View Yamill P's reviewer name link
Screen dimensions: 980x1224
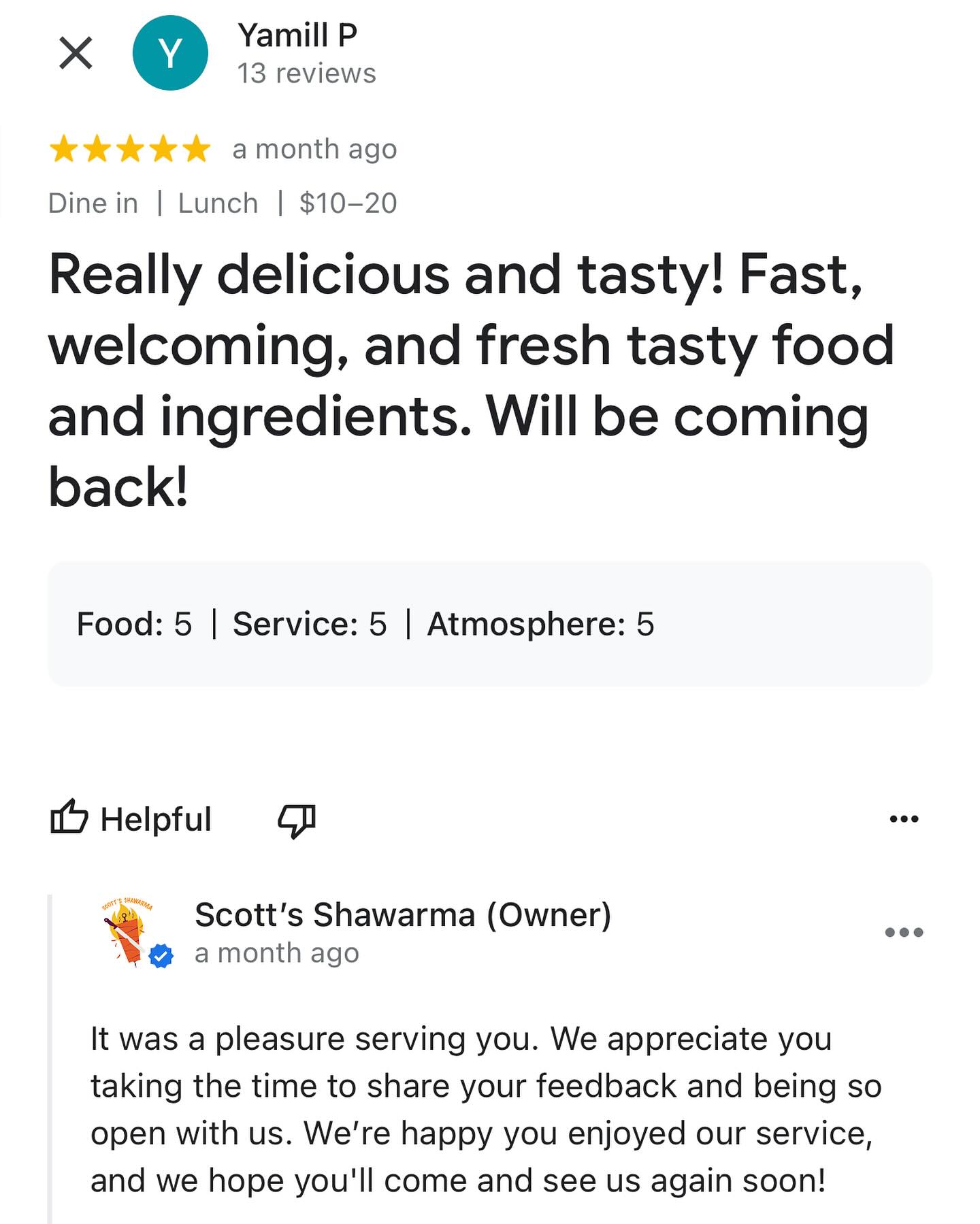point(297,35)
